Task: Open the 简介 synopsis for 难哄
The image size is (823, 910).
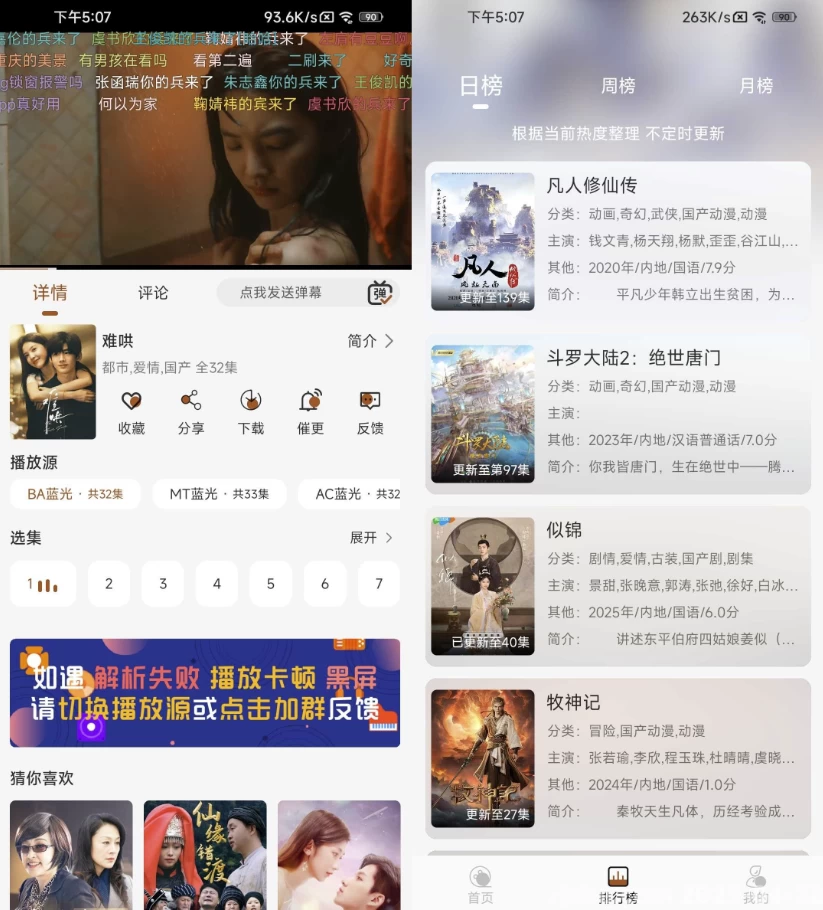Action: click(370, 341)
